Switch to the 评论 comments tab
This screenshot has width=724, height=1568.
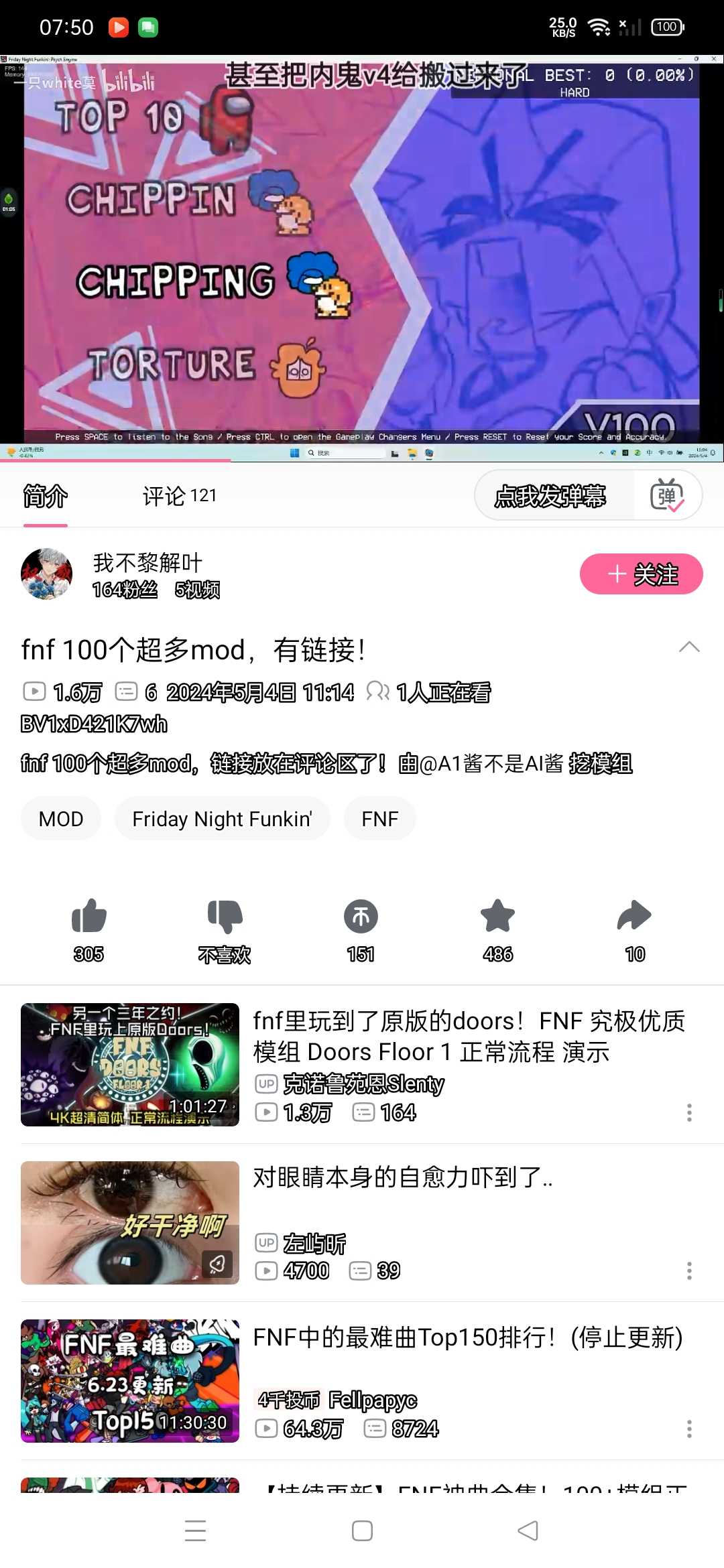pyautogui.click(x=179, y=496)
